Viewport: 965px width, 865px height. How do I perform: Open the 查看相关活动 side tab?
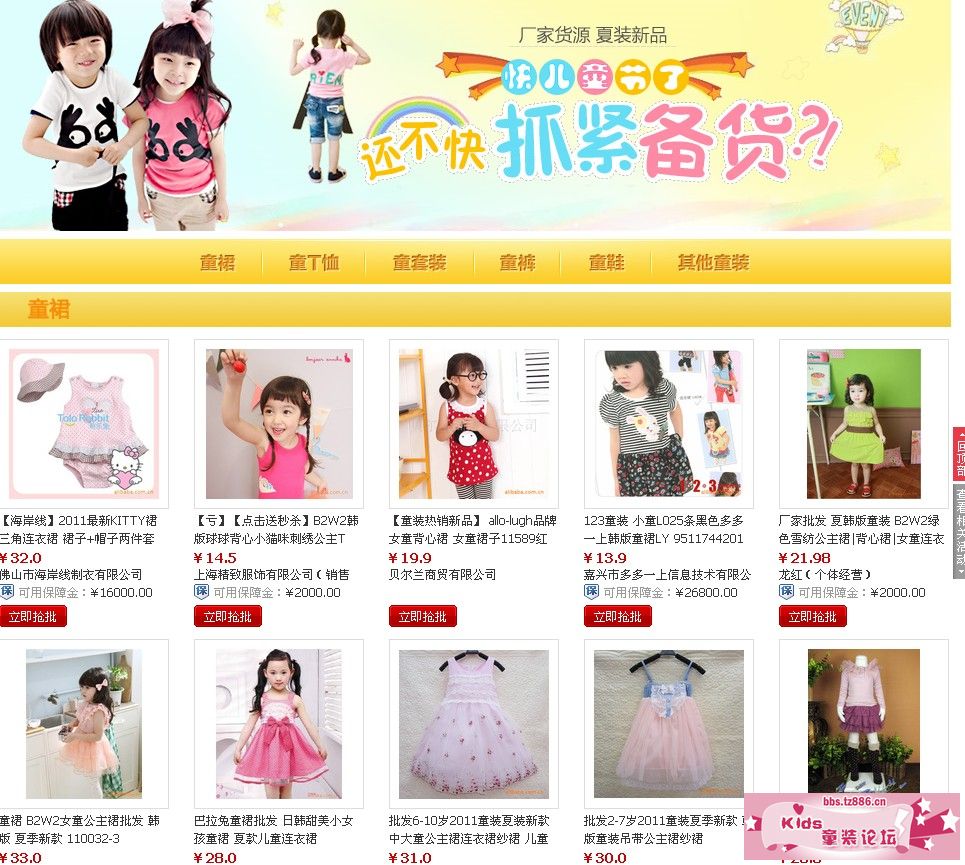click(959, 530)
